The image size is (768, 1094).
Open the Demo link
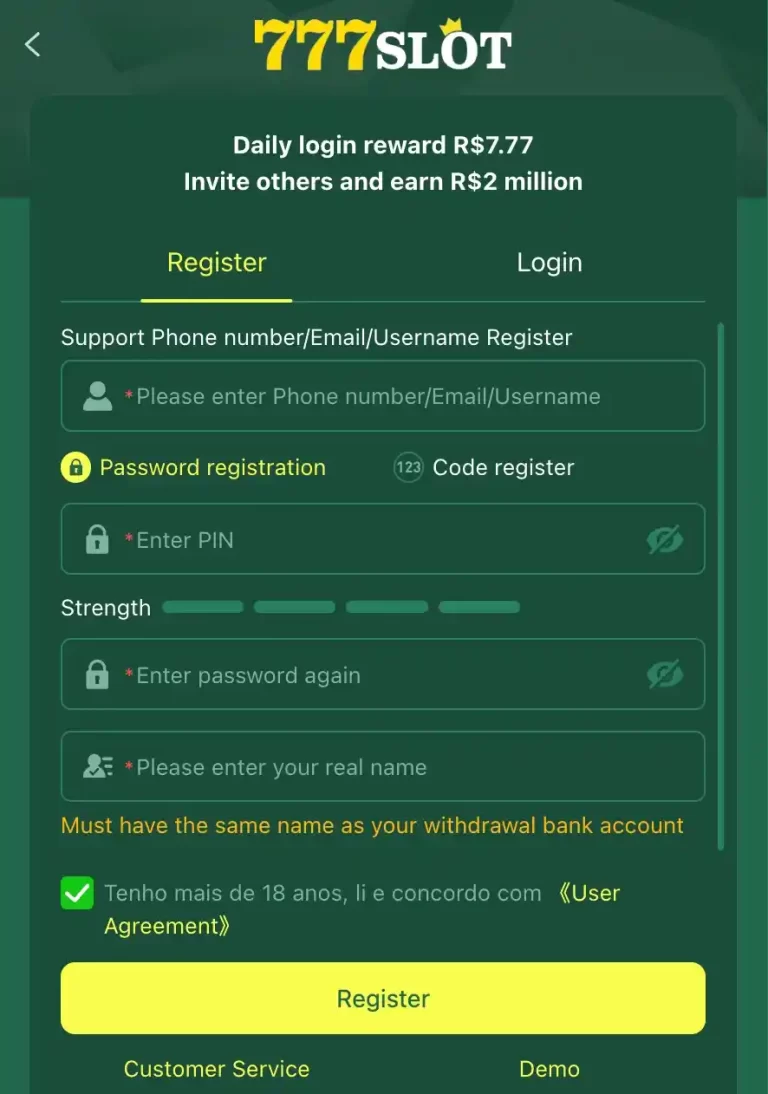click(x=549, y=1069)
